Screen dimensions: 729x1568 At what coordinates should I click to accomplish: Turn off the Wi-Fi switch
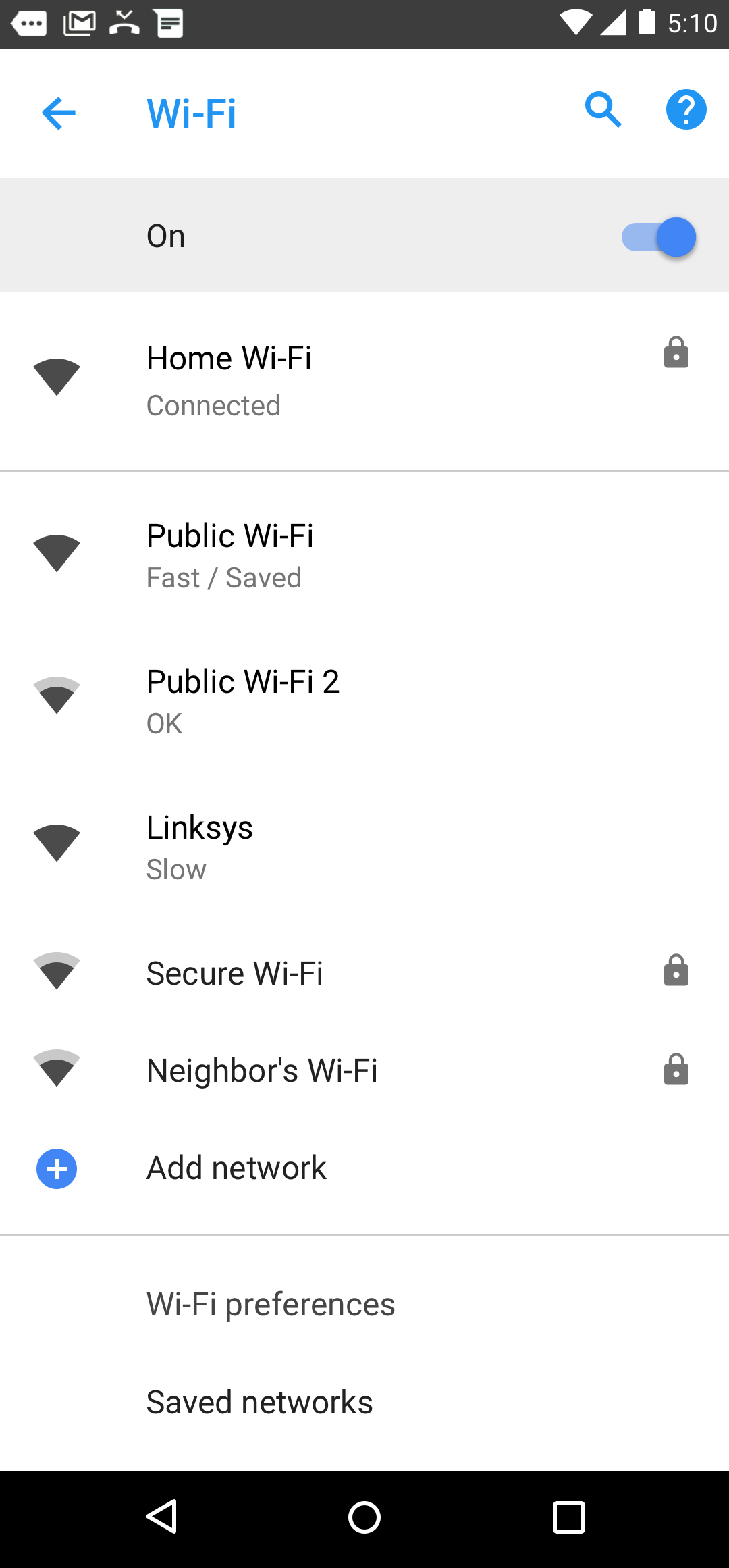click(x=658, y=237)
